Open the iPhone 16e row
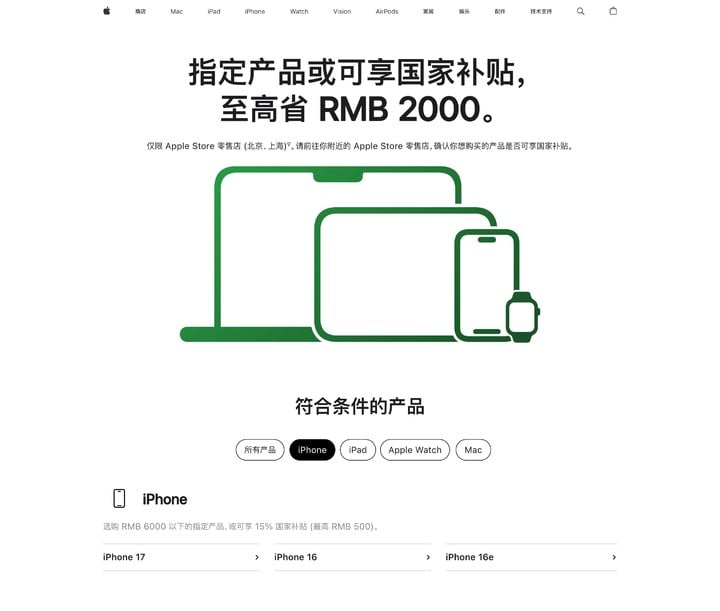Image resolution: width=720 pixels, height=611 pixels. 530,557
